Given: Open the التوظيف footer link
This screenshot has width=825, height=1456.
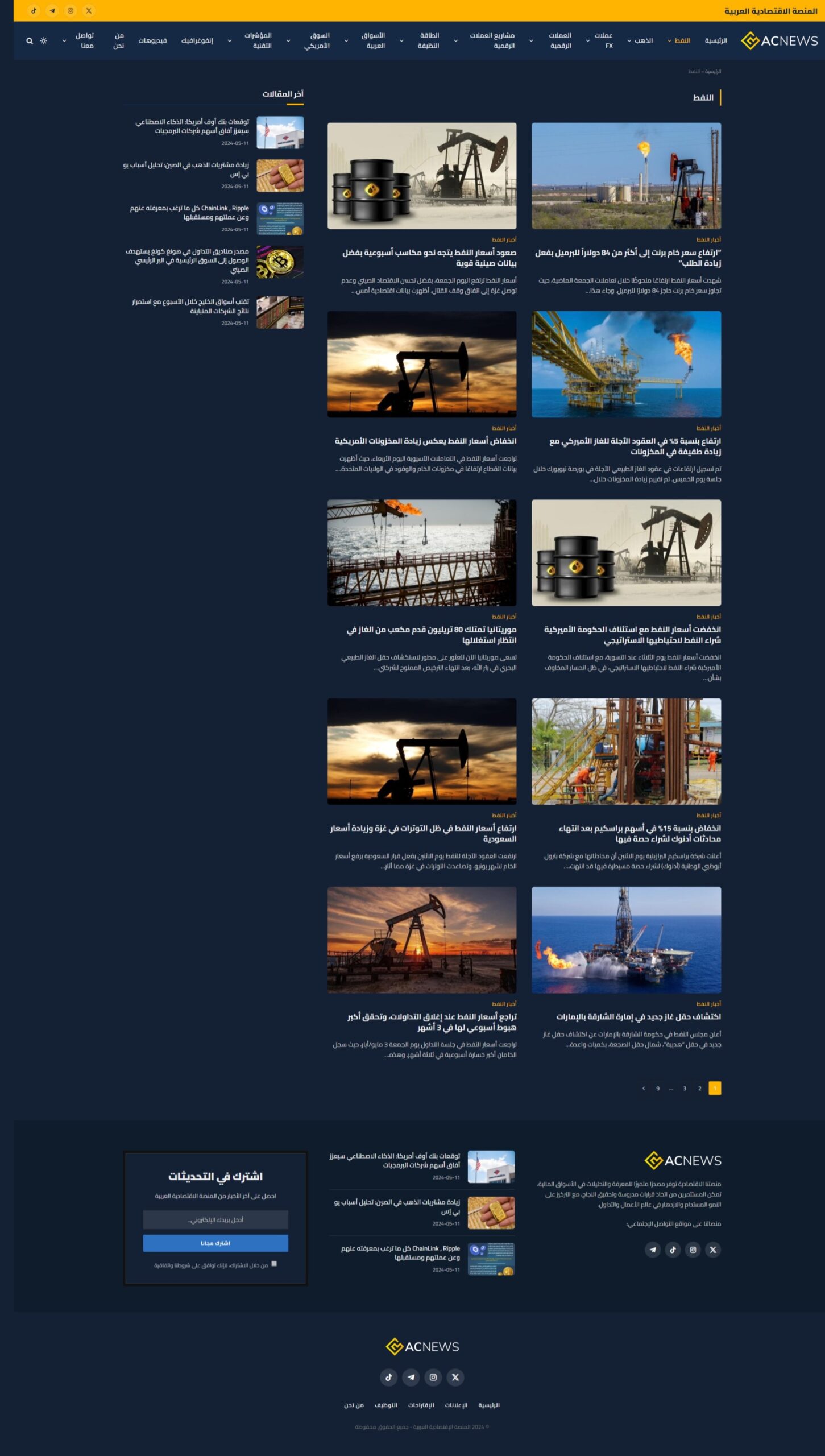Looking at the screenshot, I should pyautogui.click(x=385, y=1405).
